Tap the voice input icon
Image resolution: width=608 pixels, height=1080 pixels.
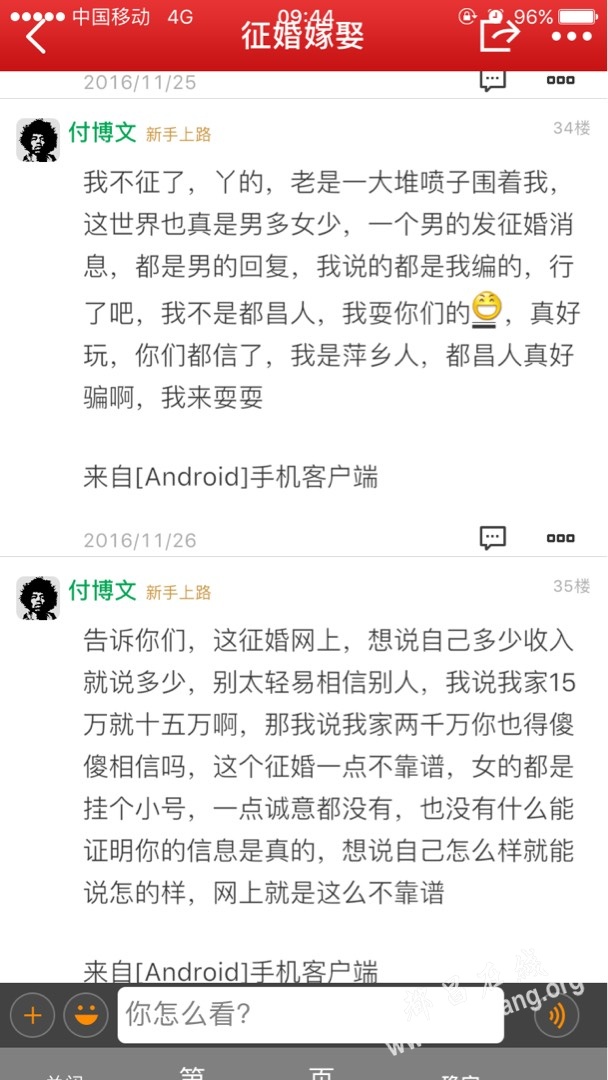[x=556, y=1016]
